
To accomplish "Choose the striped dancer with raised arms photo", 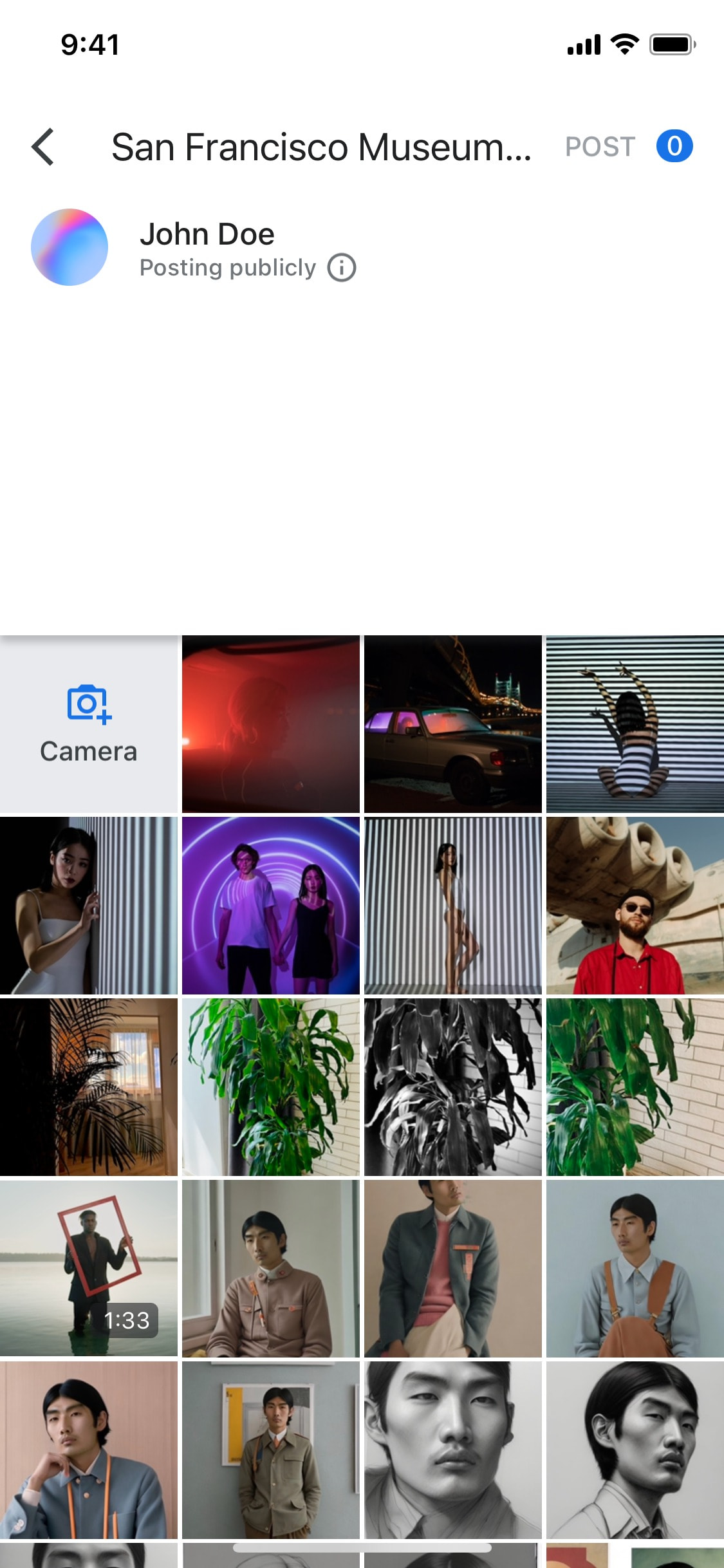I will pos(635,724).
